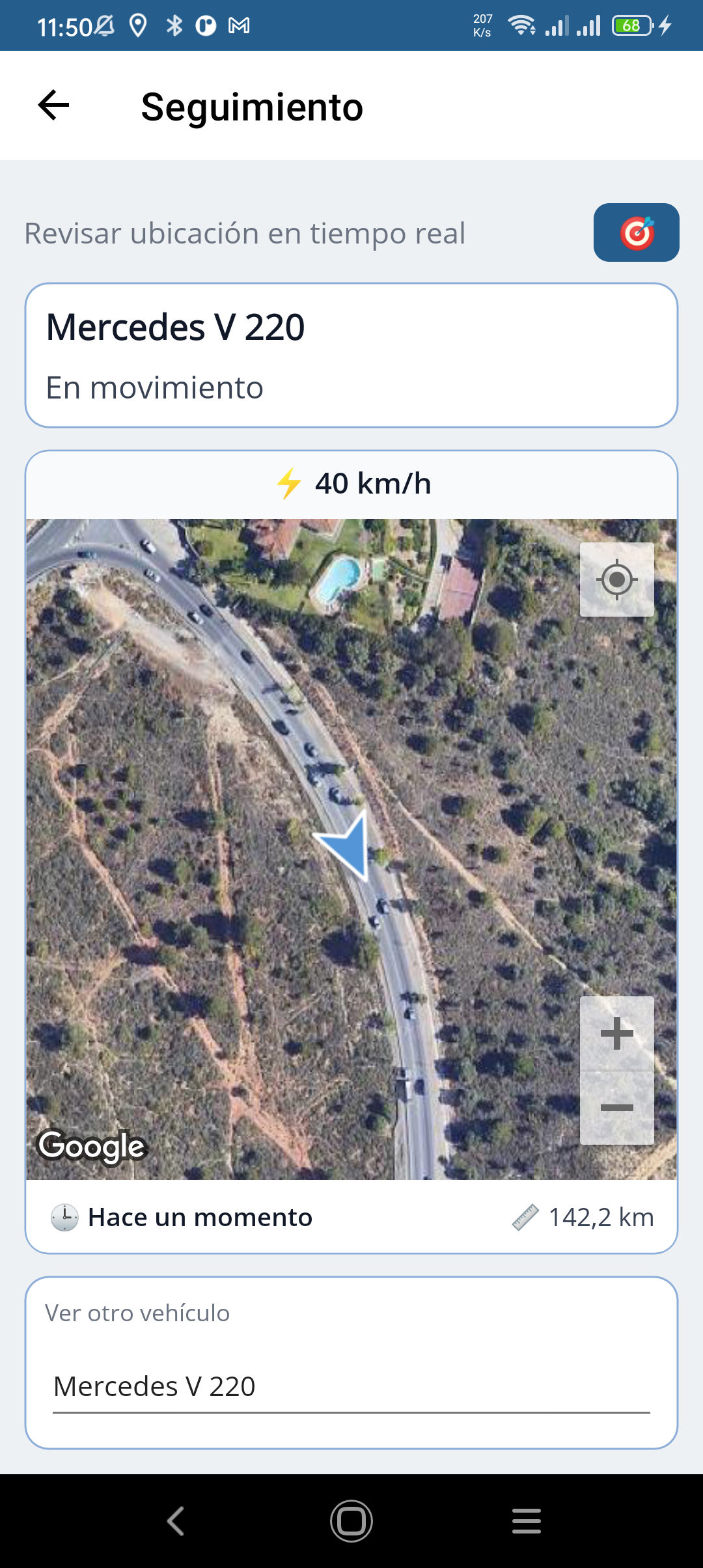The image size is (703, 1568).
Task: Go to the system home screen
Action: click(x=351, y=1521)
